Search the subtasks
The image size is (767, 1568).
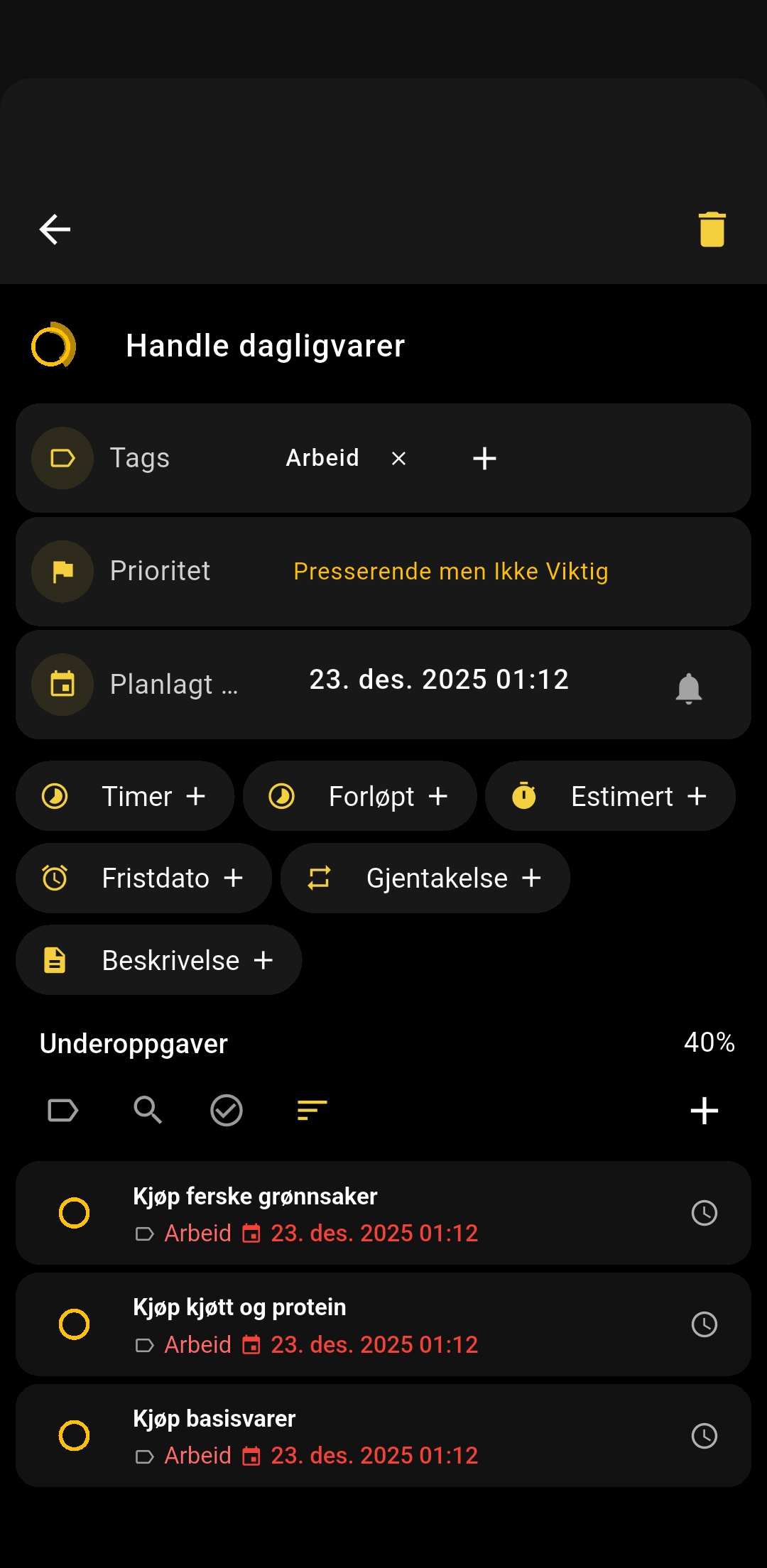click(x=148, y=1110)
